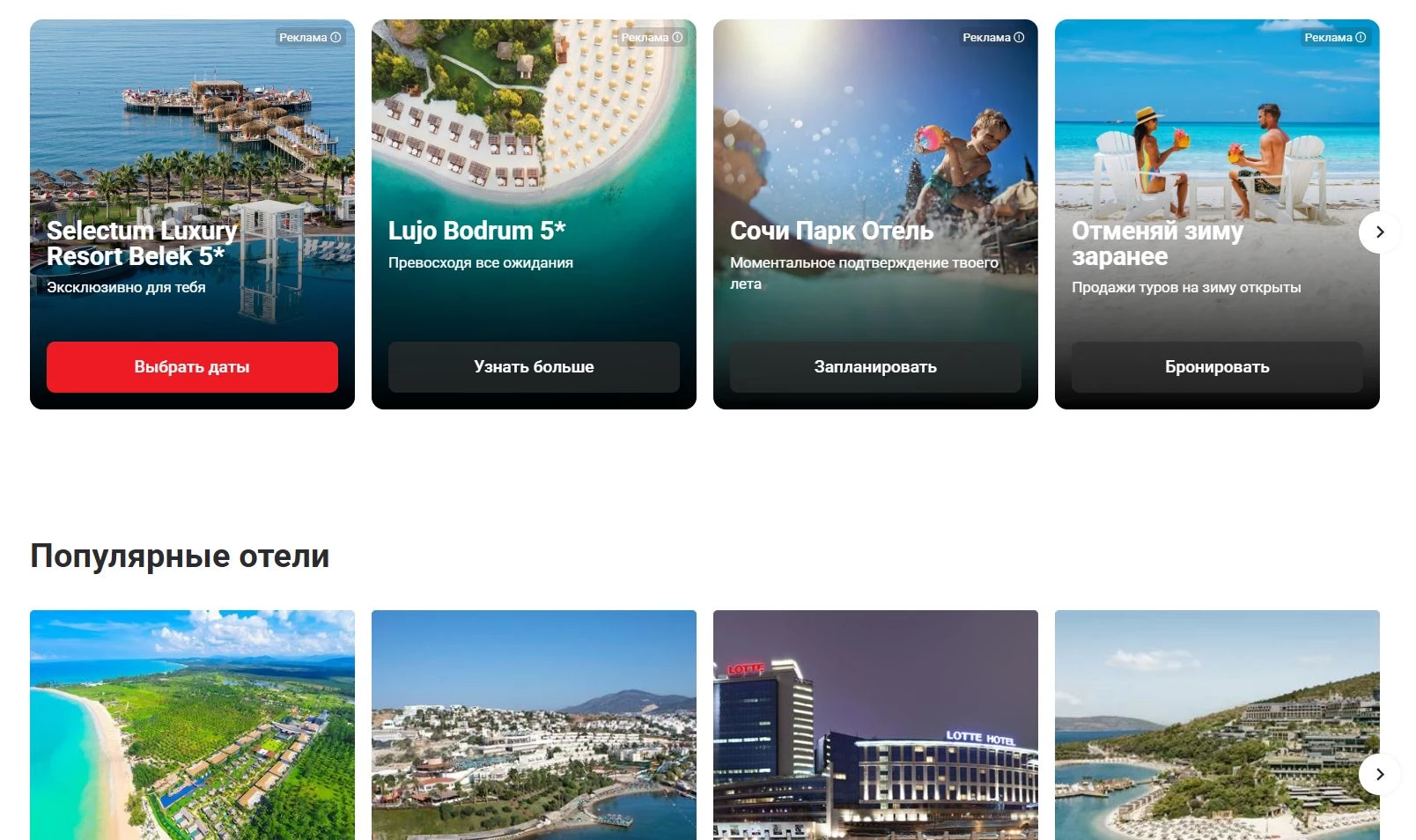Tap the red "Выбрать даты" button
Viewport: 1416px width, 840px height.
[x=192, y=367]
